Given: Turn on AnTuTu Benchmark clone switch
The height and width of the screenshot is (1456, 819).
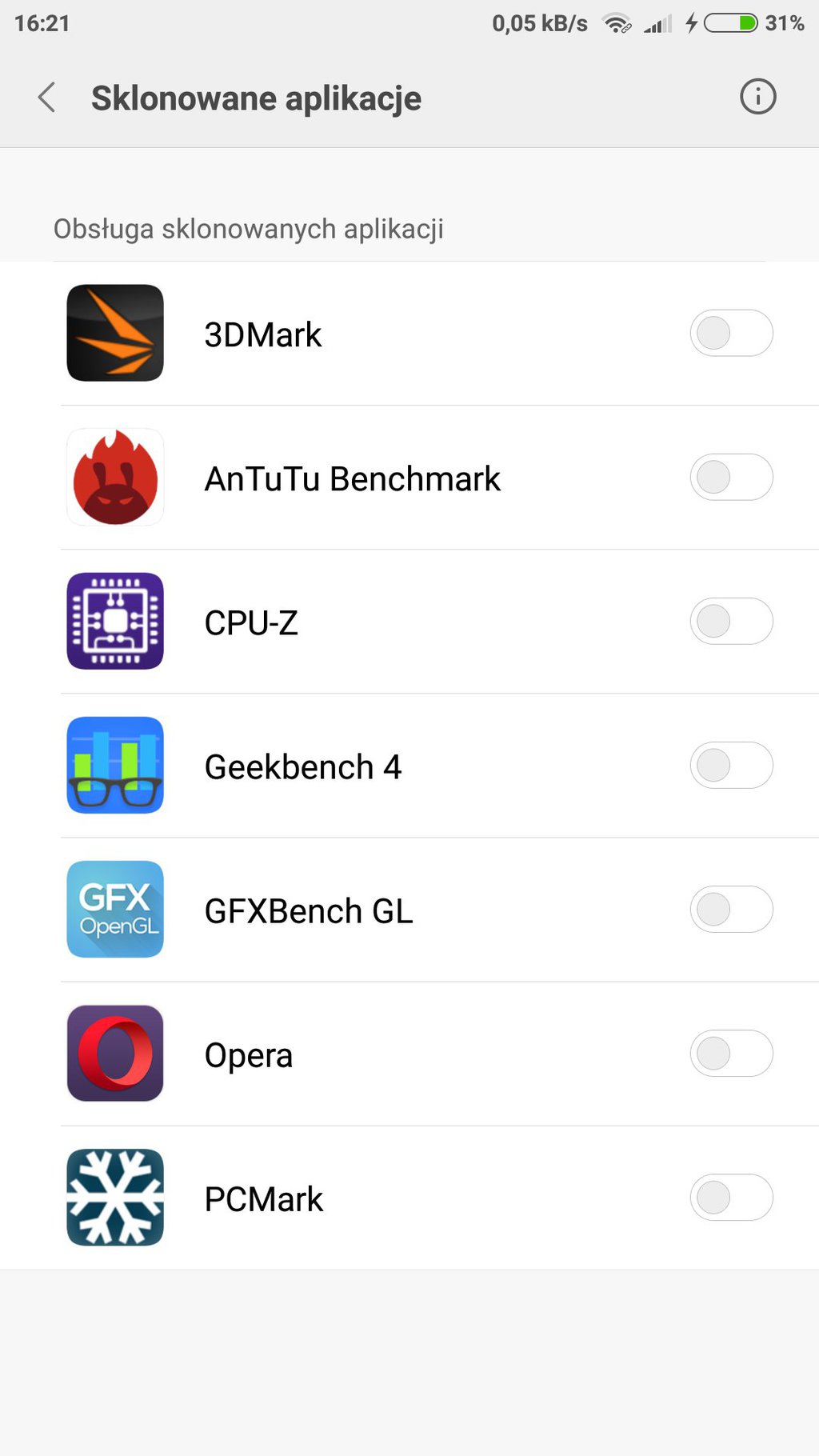Looking at the screenshot, I should [731, 477].
